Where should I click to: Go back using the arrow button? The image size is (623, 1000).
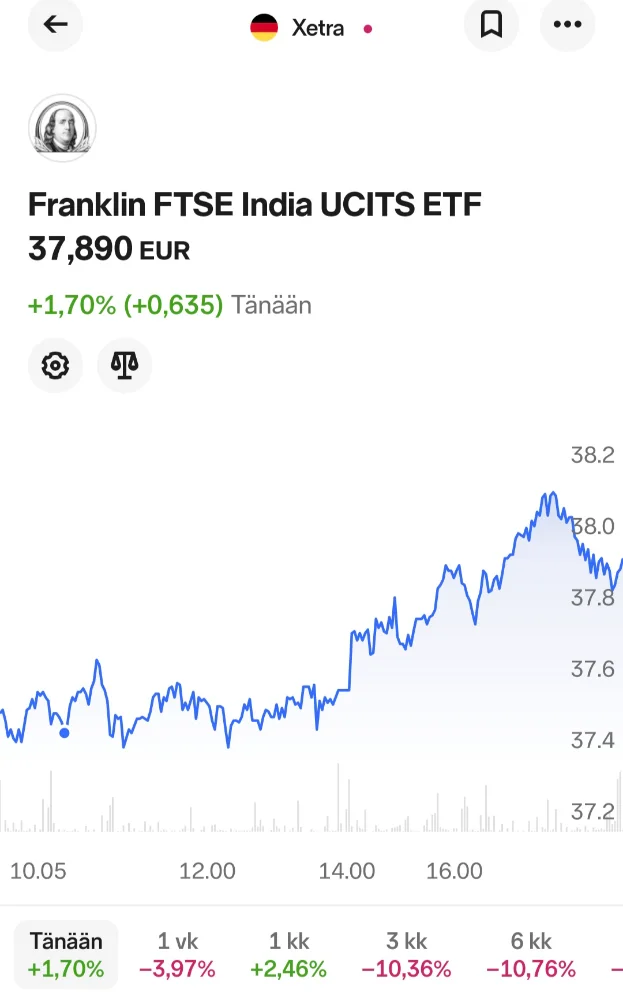(x=55, y=25)
